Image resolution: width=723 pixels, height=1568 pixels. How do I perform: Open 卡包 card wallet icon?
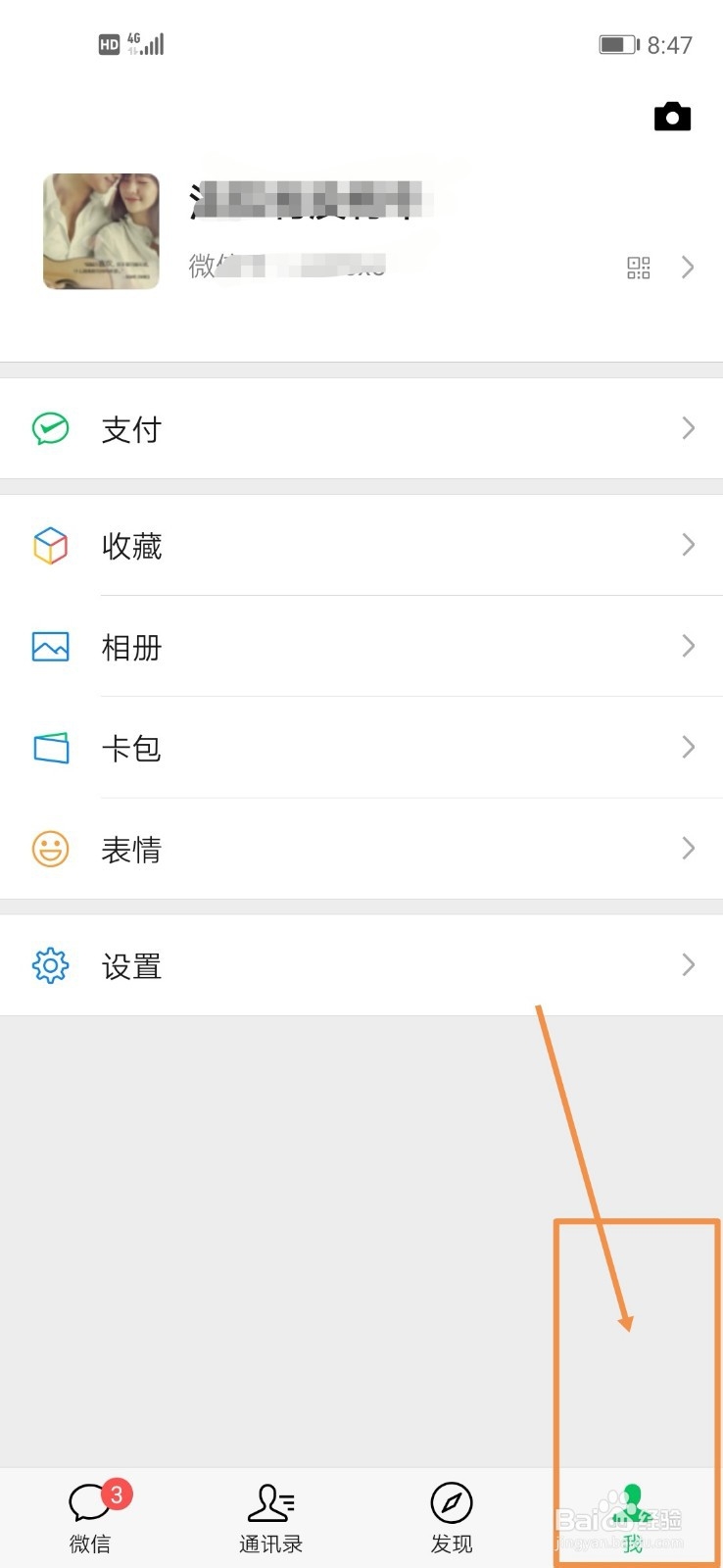[x=50, y=748]
